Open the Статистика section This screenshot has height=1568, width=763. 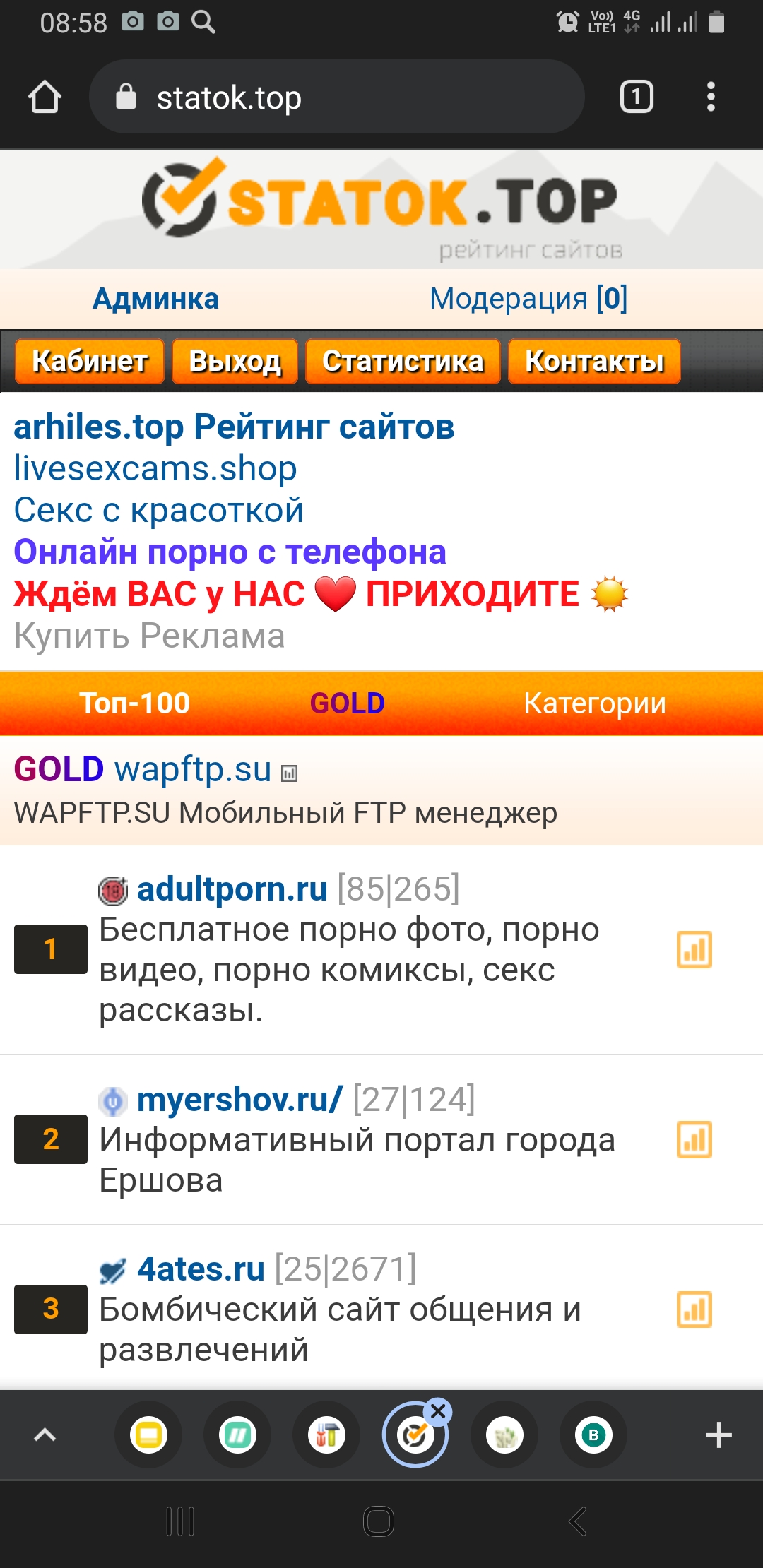[x=403, y=362]
